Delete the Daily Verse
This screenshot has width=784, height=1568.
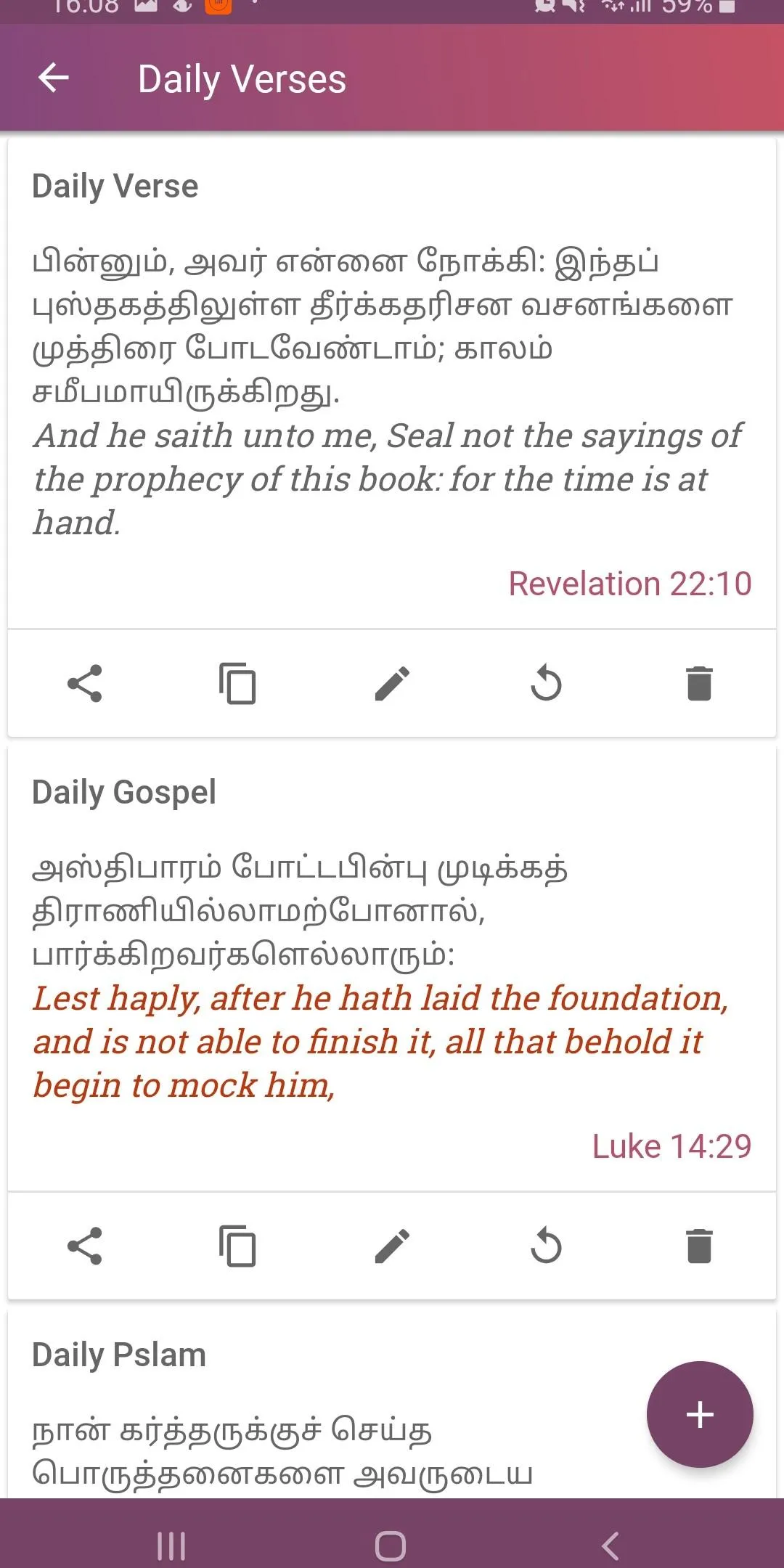click(699, 682)
